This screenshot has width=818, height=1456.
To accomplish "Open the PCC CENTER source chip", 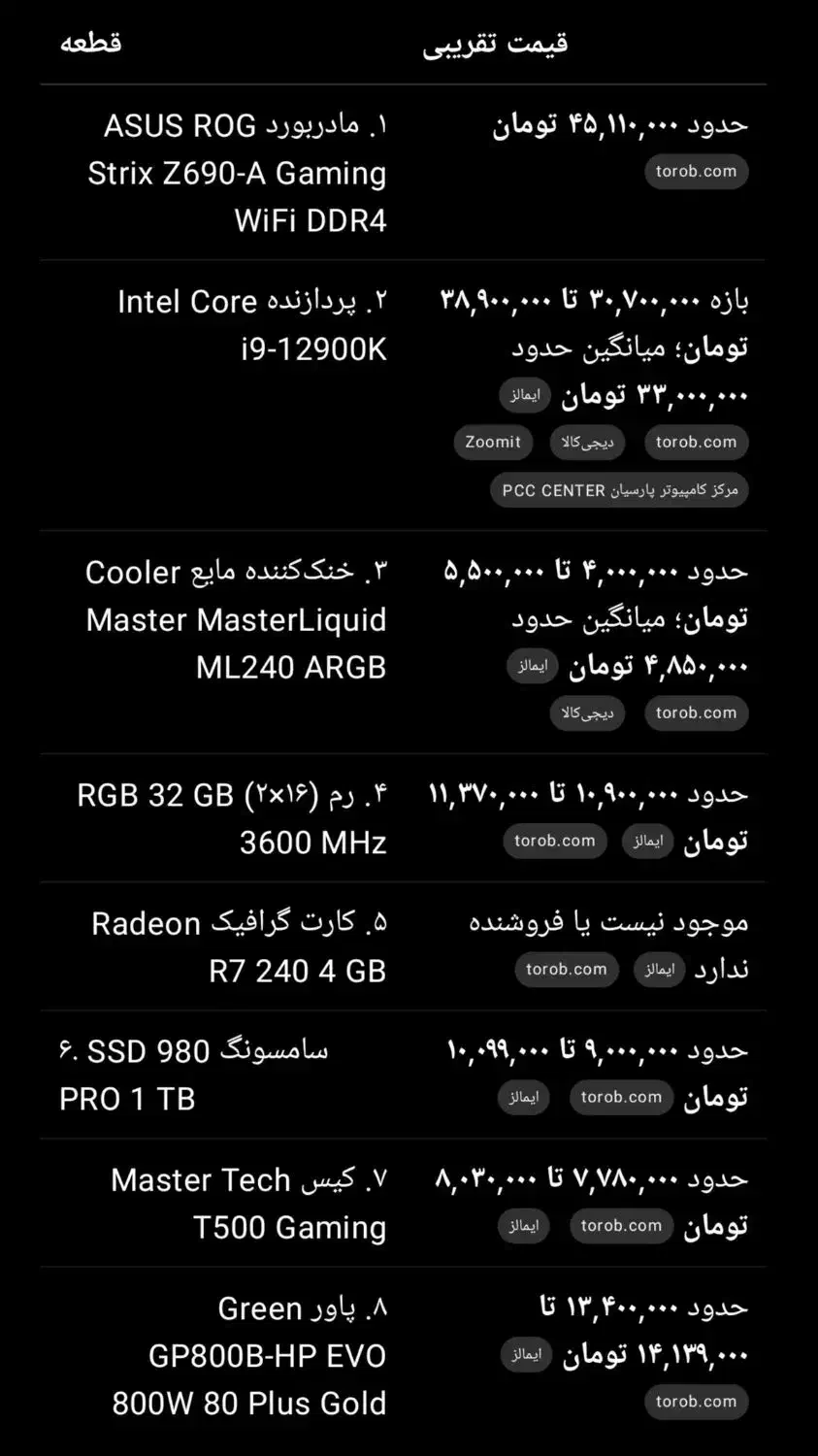I will pos(619,490).
